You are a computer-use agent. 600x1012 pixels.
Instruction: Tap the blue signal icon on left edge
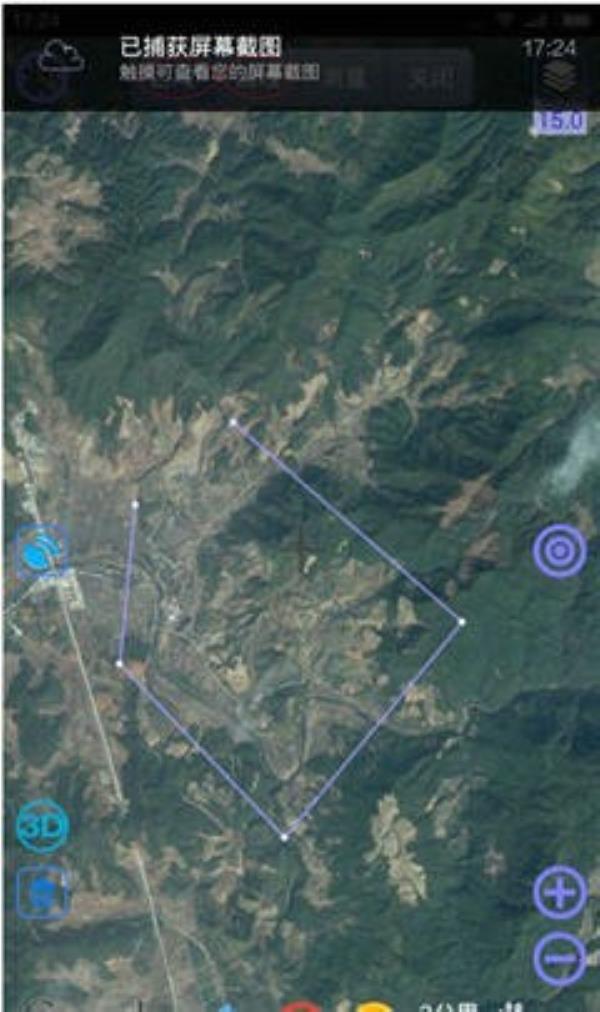point(42,552)
